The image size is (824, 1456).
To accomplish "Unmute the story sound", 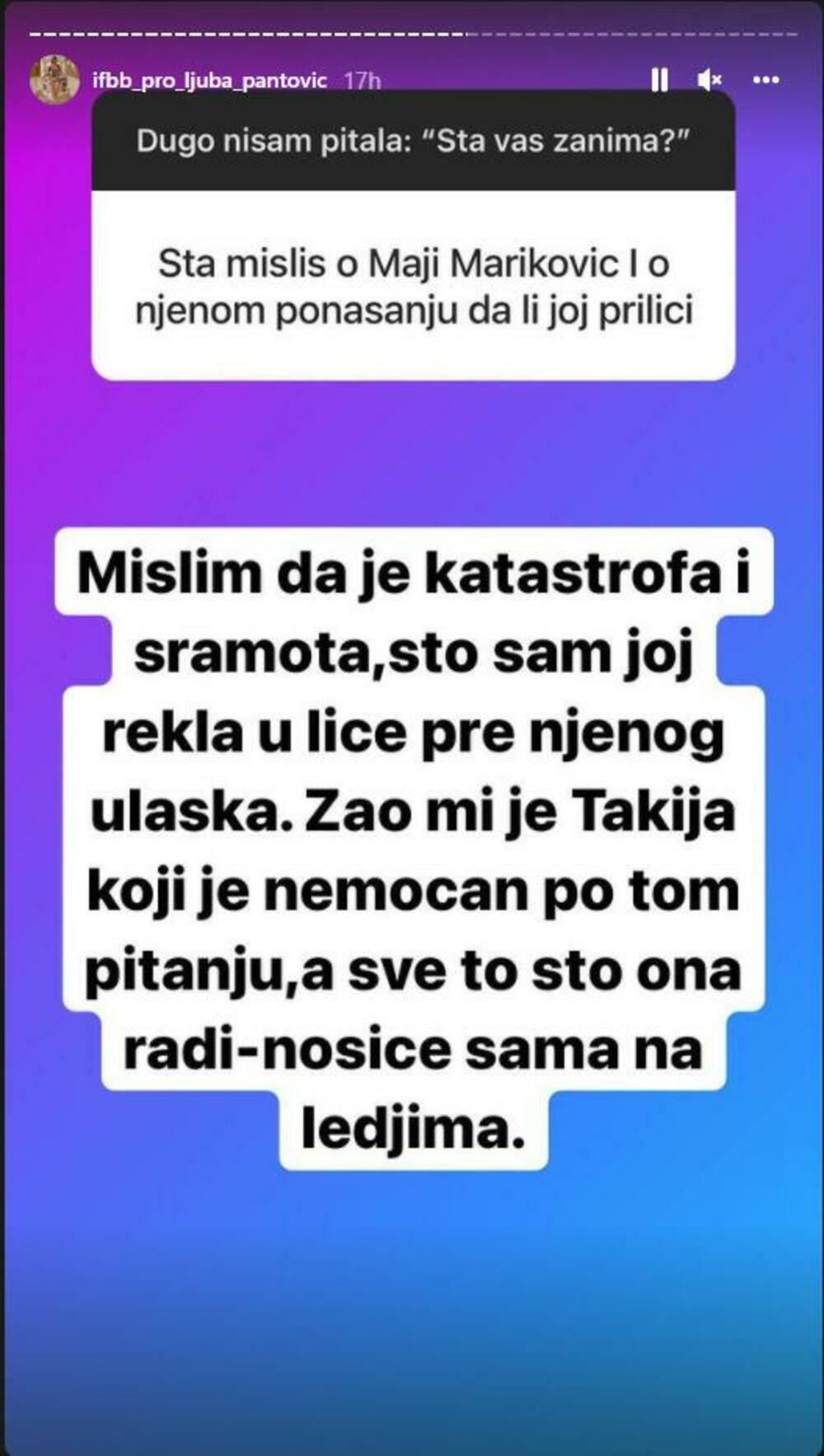I will click(709, 80).
